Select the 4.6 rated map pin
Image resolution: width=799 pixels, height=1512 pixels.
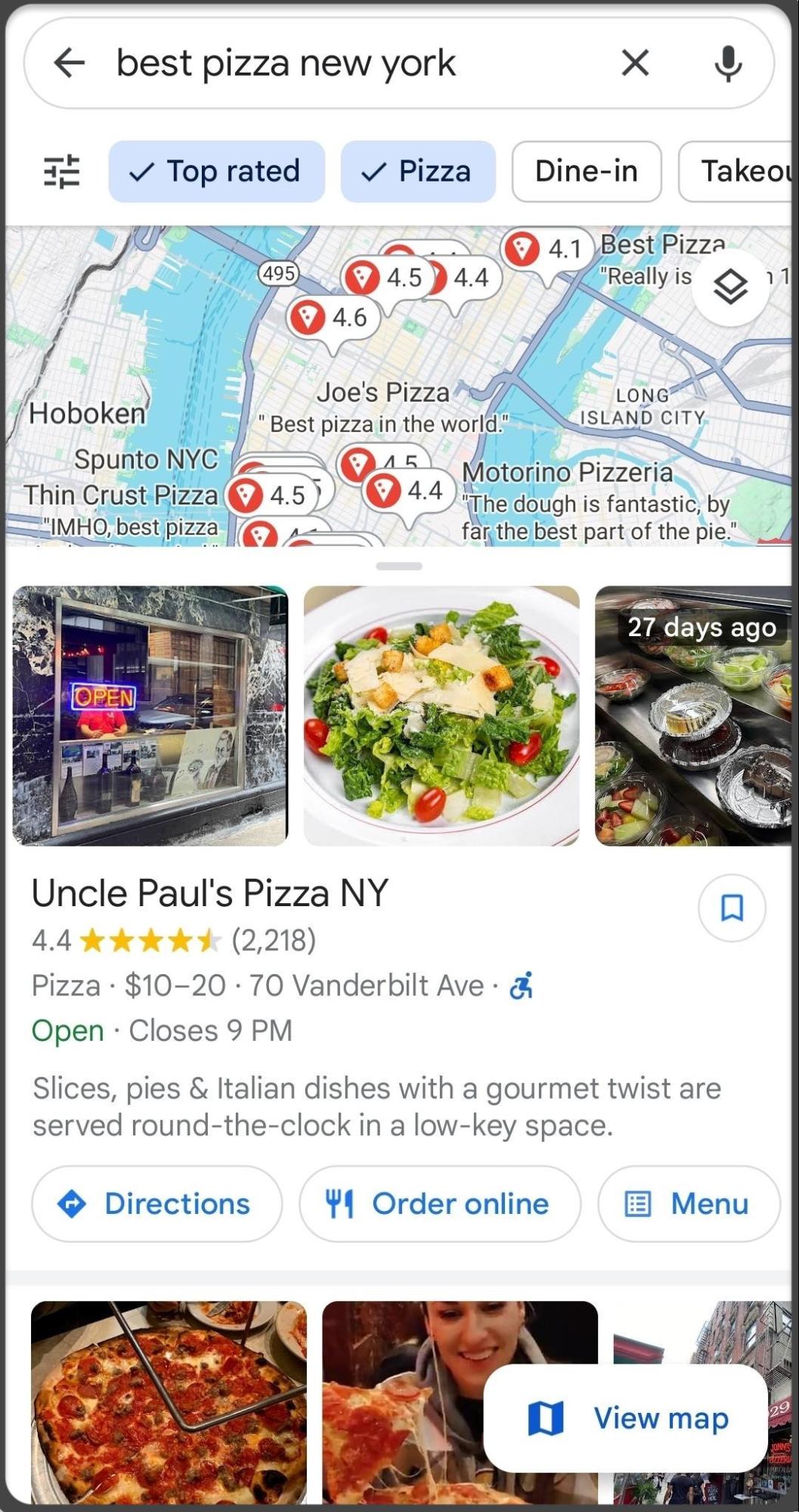click(331, 318)
